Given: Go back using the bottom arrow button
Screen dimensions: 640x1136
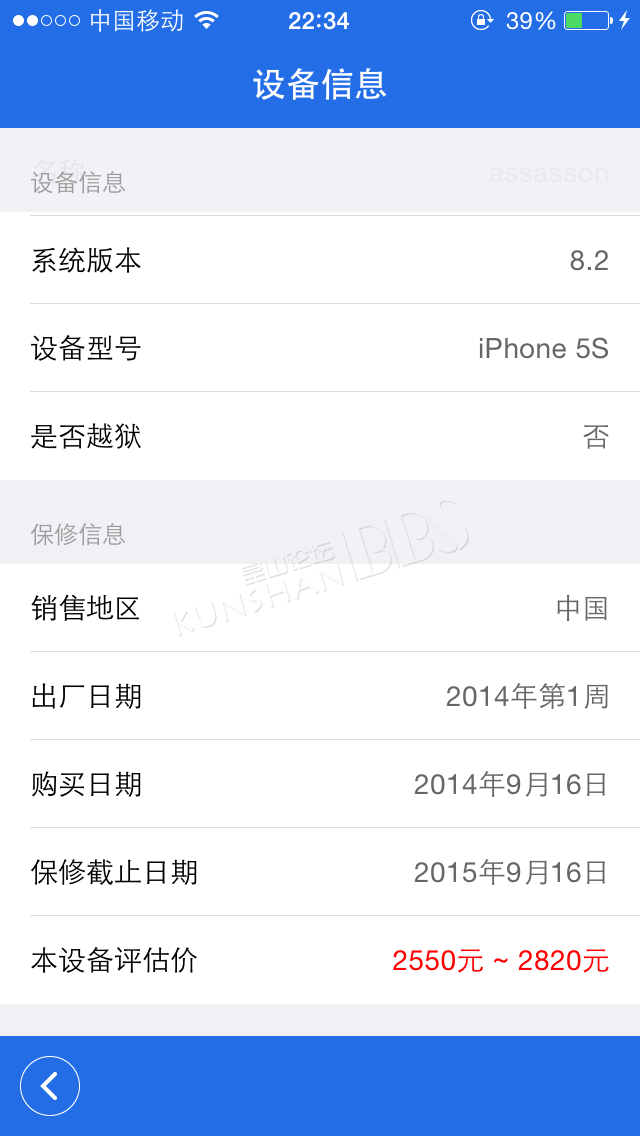Looking at the screenshot, I should 50,1086.
